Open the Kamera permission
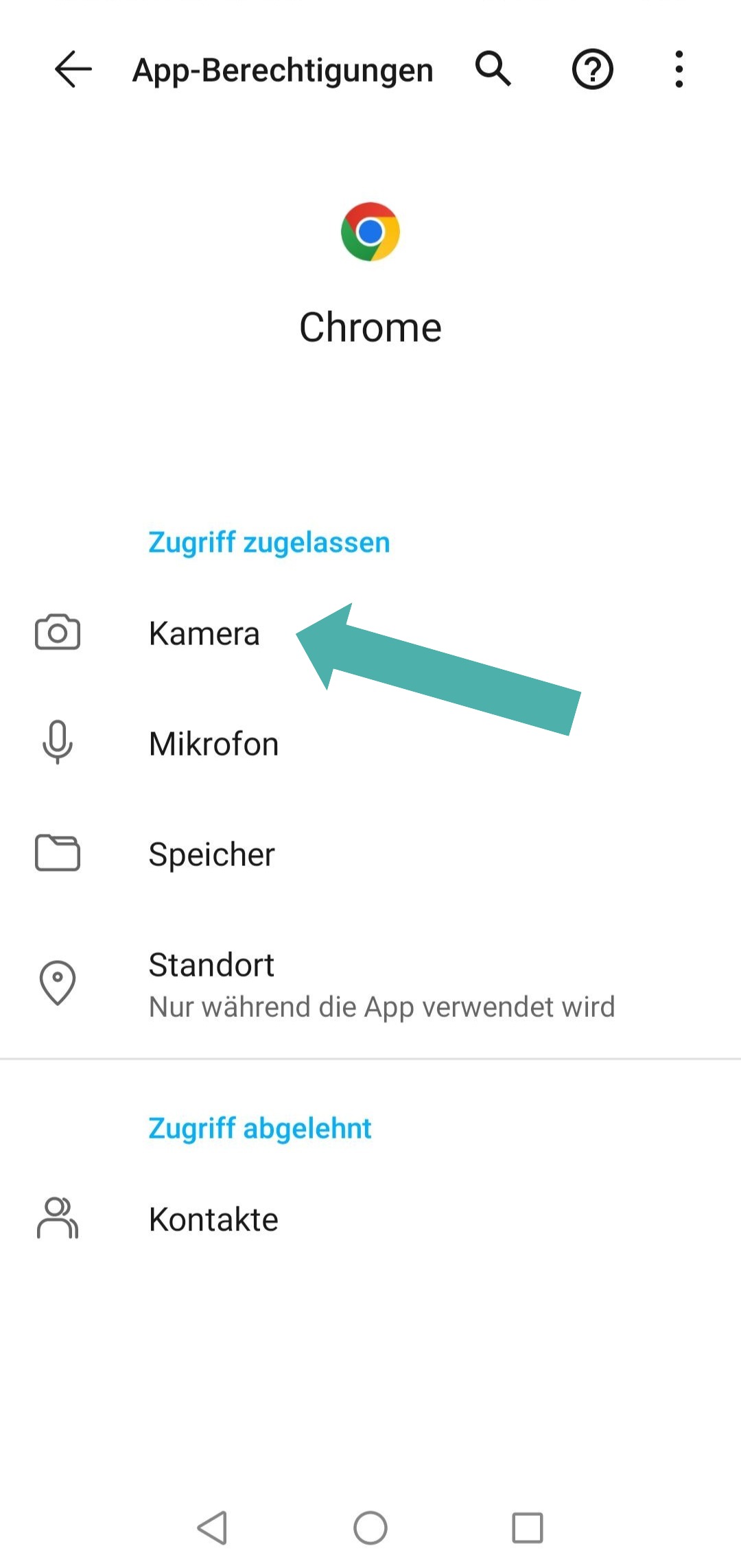741x1568 pixels. click(x=204, y=633)
